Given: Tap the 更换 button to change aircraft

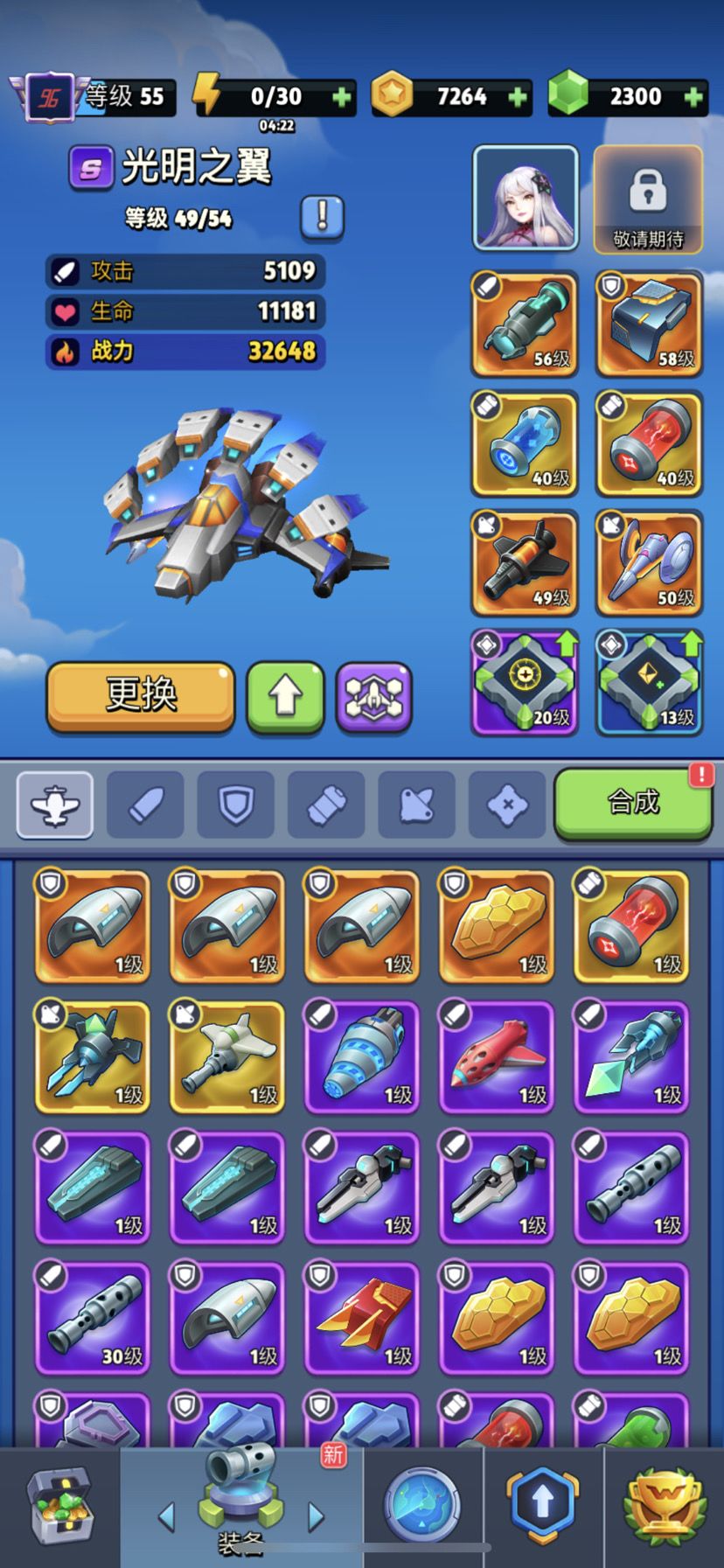Looking at the screenshot, I should click(x=141, y=696).
